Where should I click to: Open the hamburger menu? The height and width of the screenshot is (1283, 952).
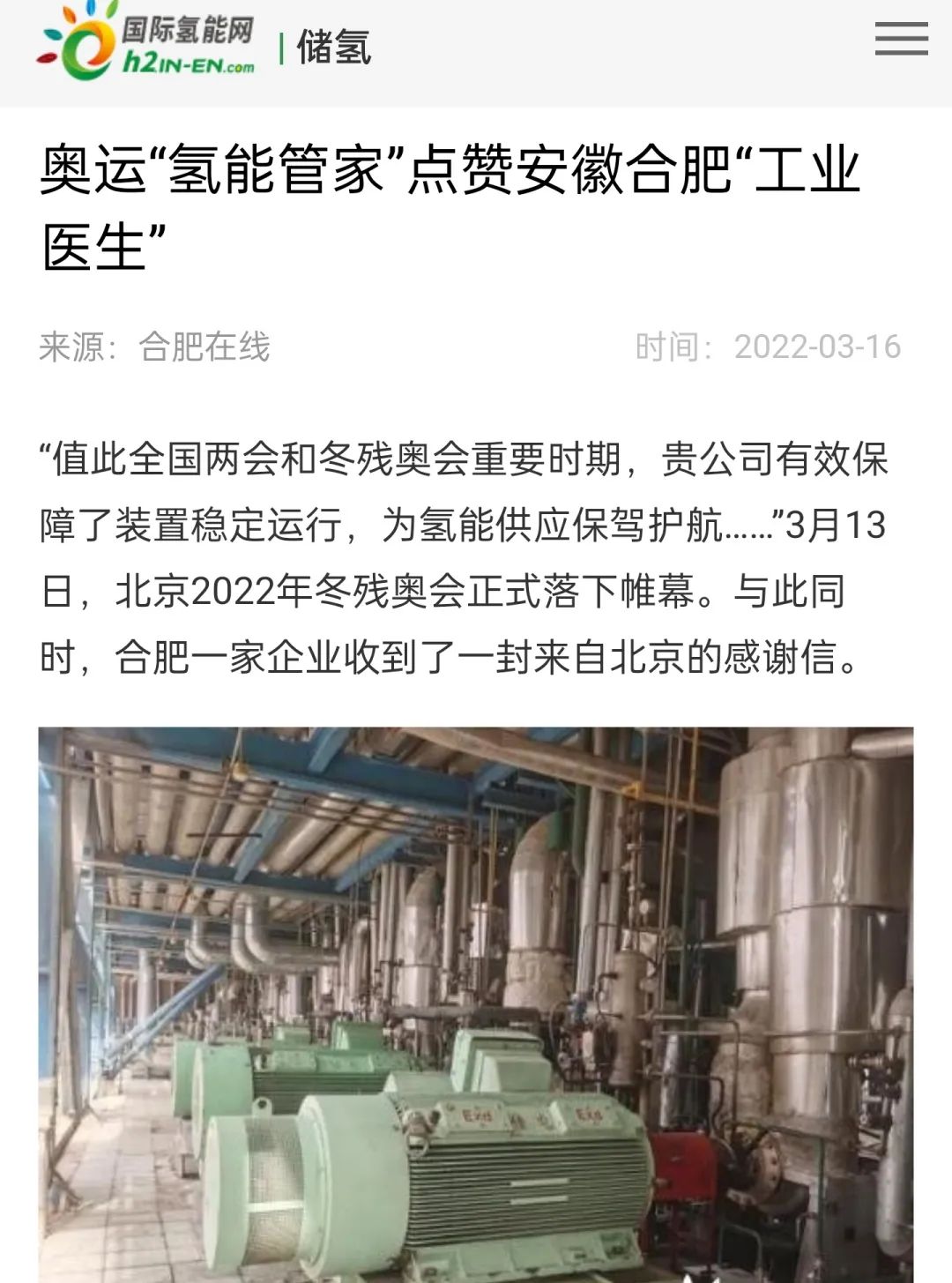[x=901, y=40]
